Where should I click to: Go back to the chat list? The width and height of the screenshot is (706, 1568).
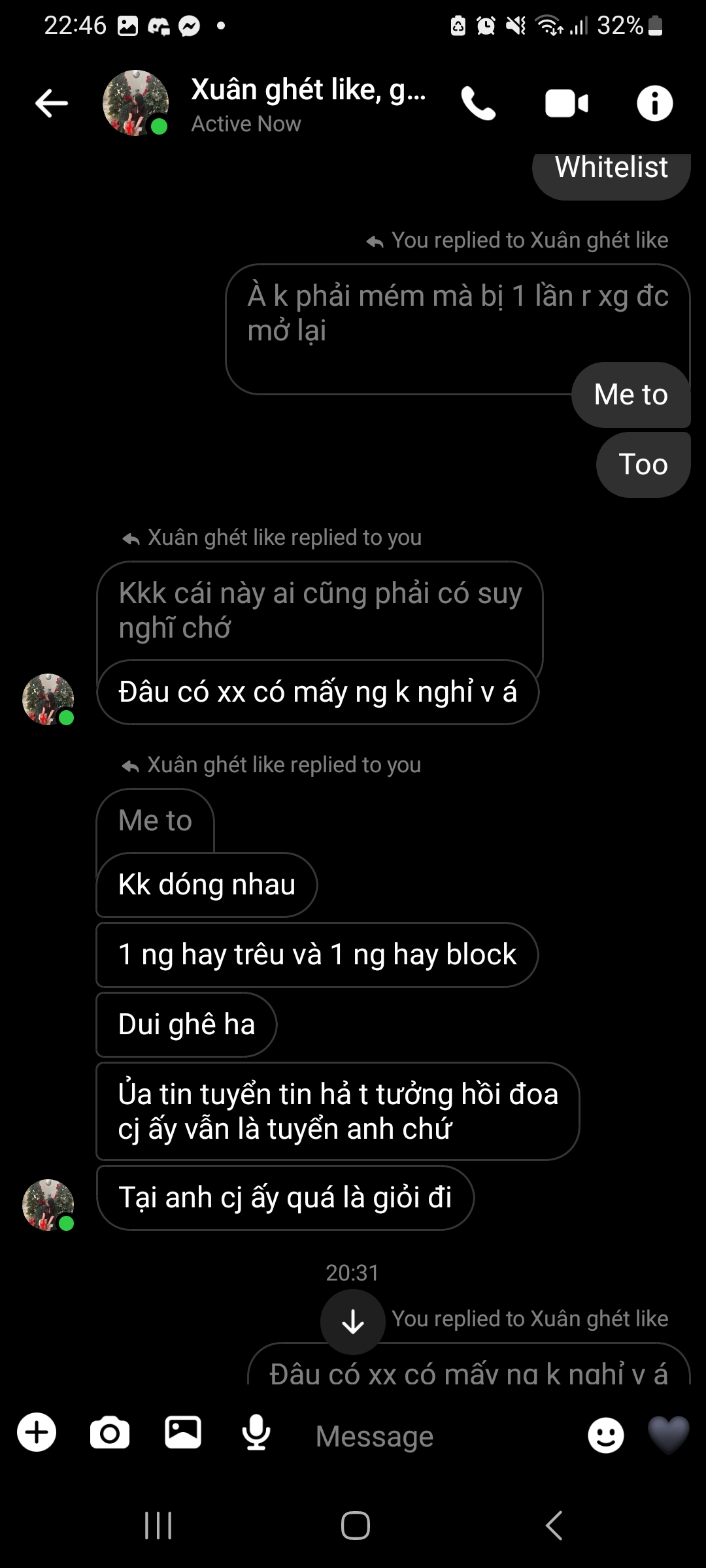pos(52,103)
